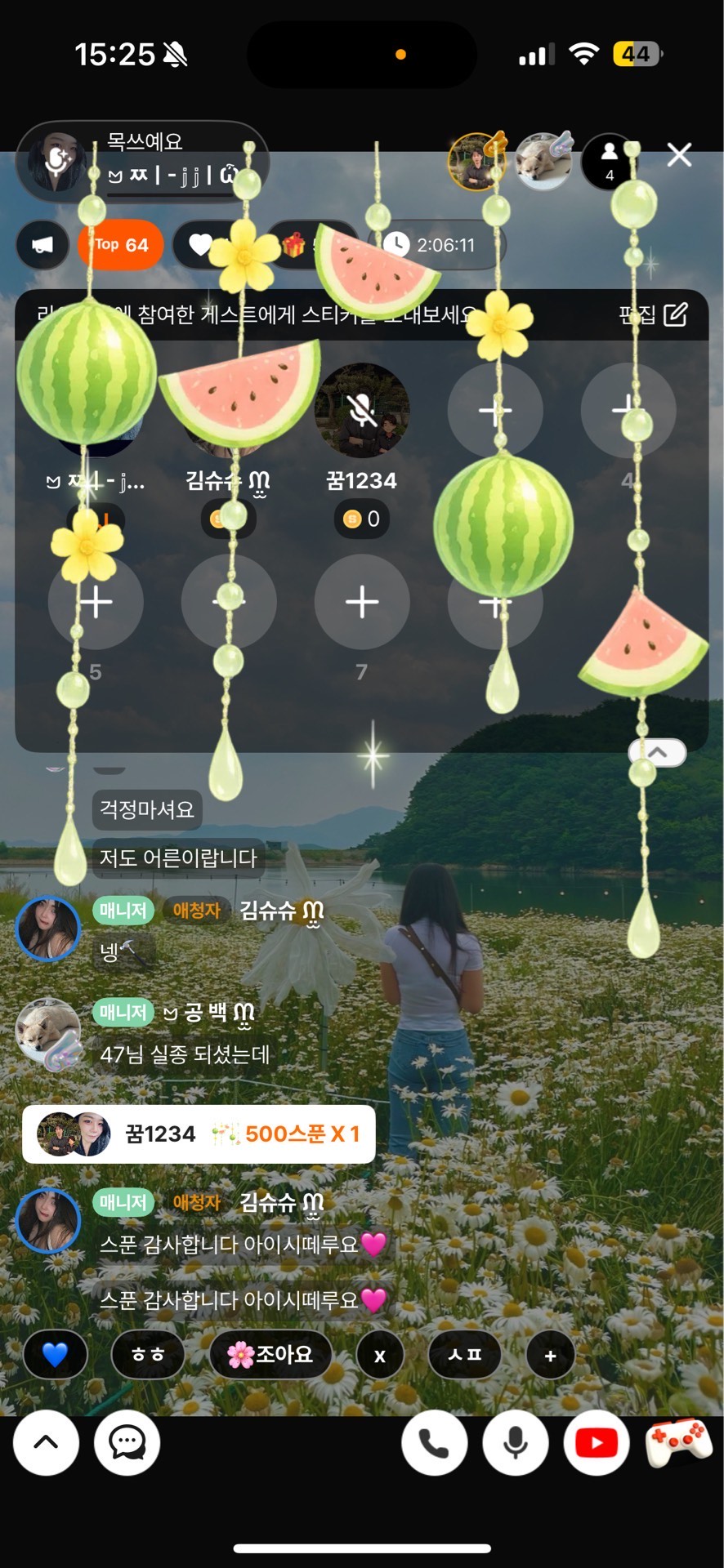Expand the bottom up-arrow menu
This screenshot has height=1568, width=724.
click(46, 1442)
